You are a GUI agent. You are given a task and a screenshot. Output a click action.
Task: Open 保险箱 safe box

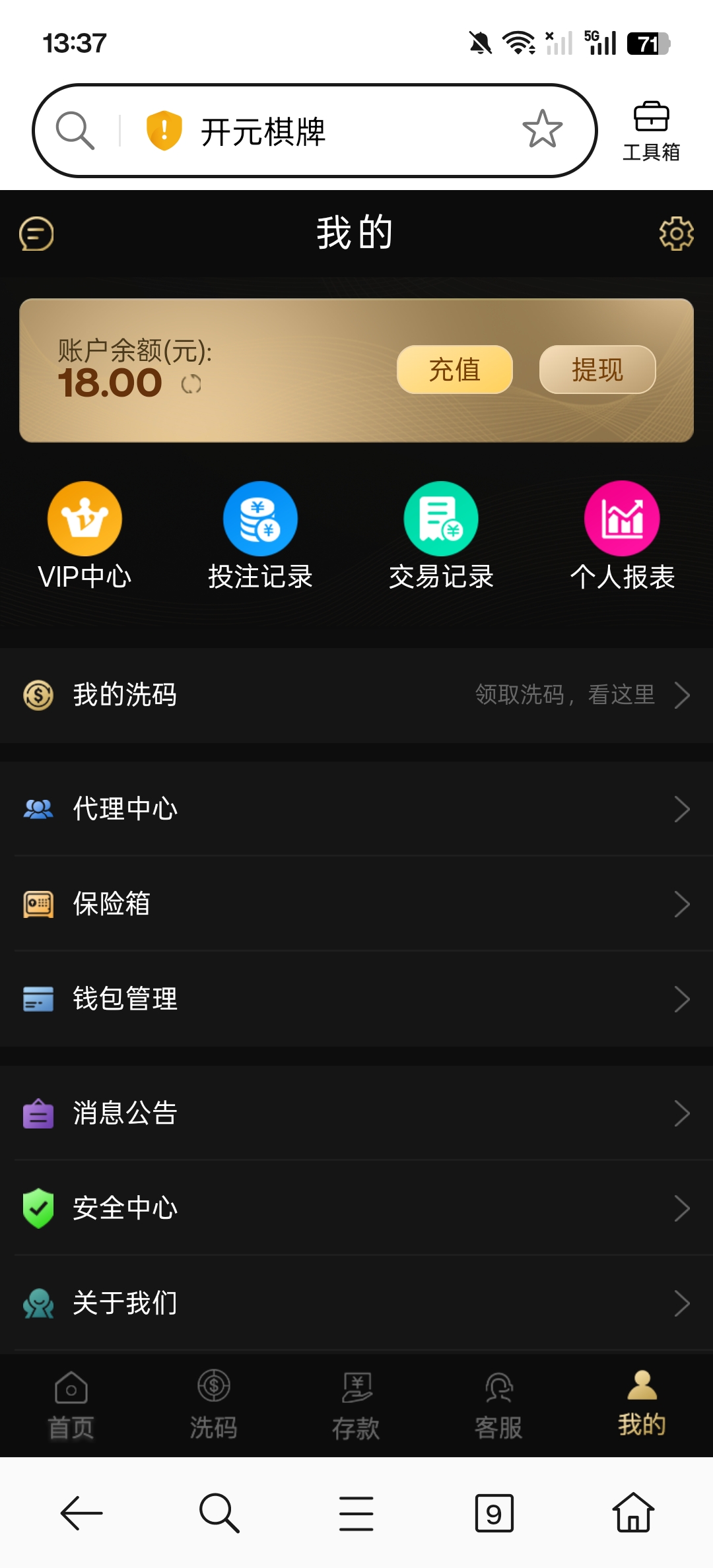[356, 904]
